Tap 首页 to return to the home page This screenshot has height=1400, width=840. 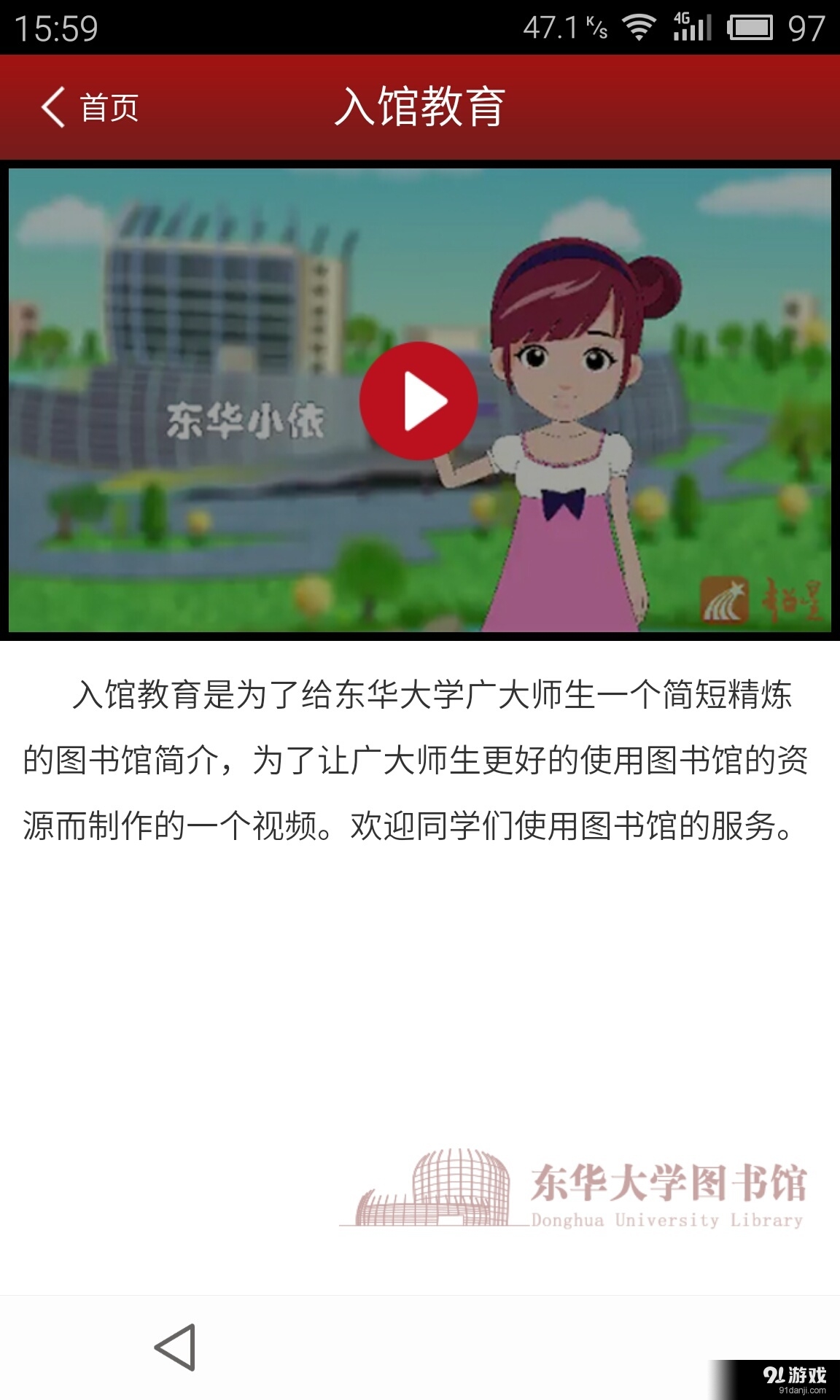click(111, 106)
